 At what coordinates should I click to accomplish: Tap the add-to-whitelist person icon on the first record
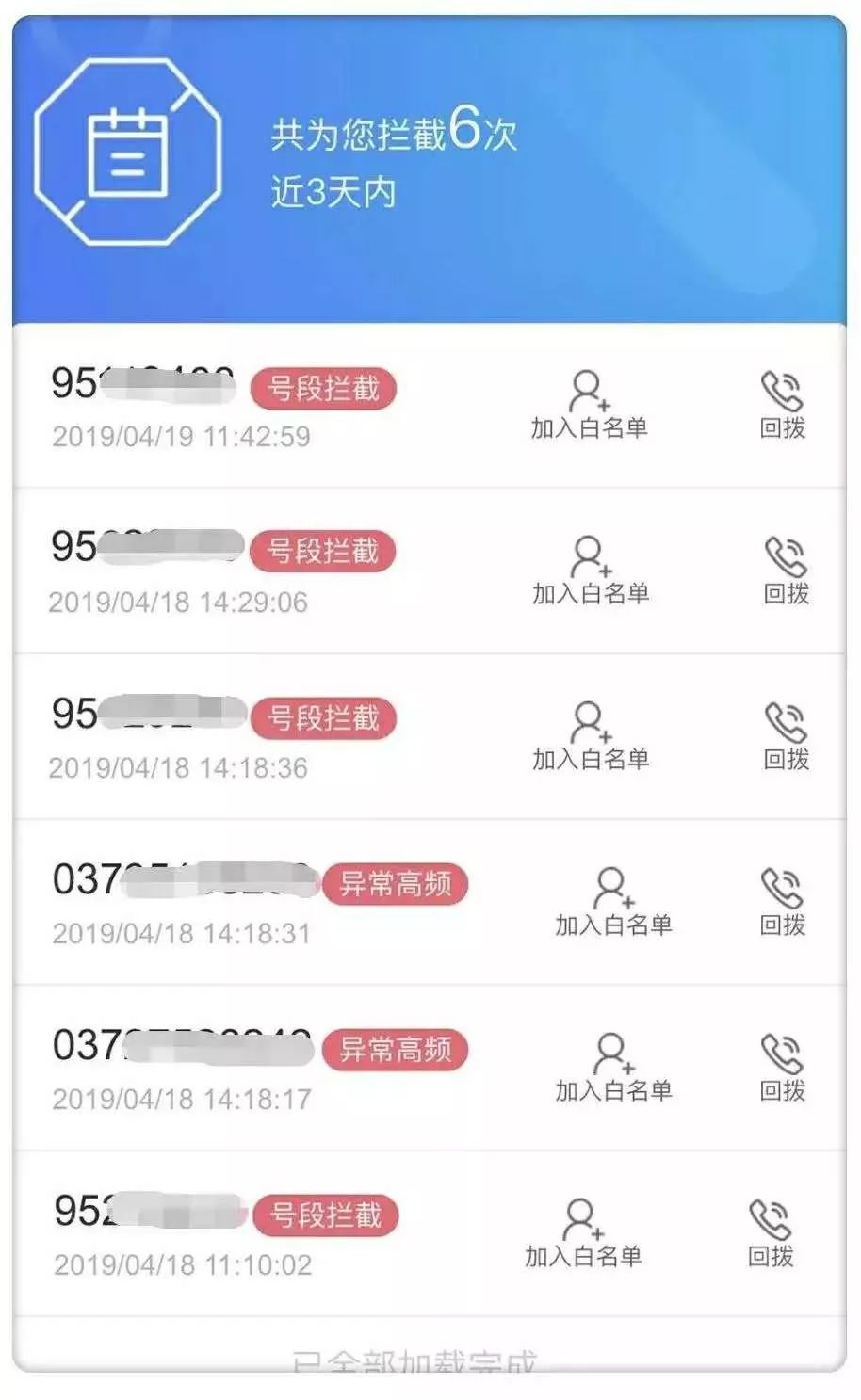click(589, 390)
